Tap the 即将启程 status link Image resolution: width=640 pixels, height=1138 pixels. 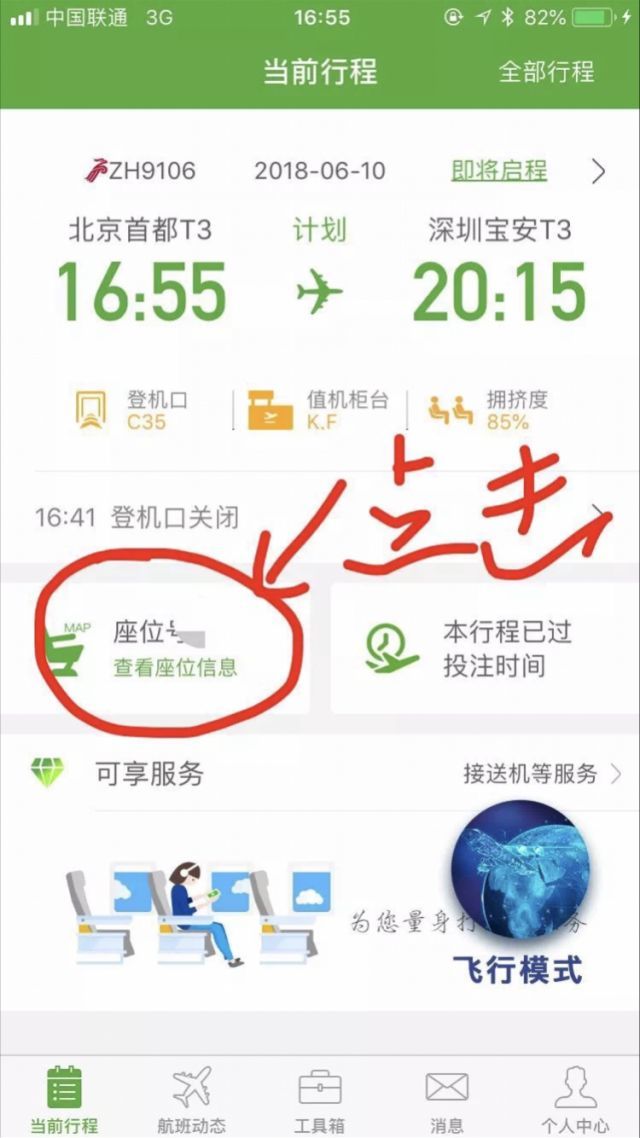tap(499, 171)
